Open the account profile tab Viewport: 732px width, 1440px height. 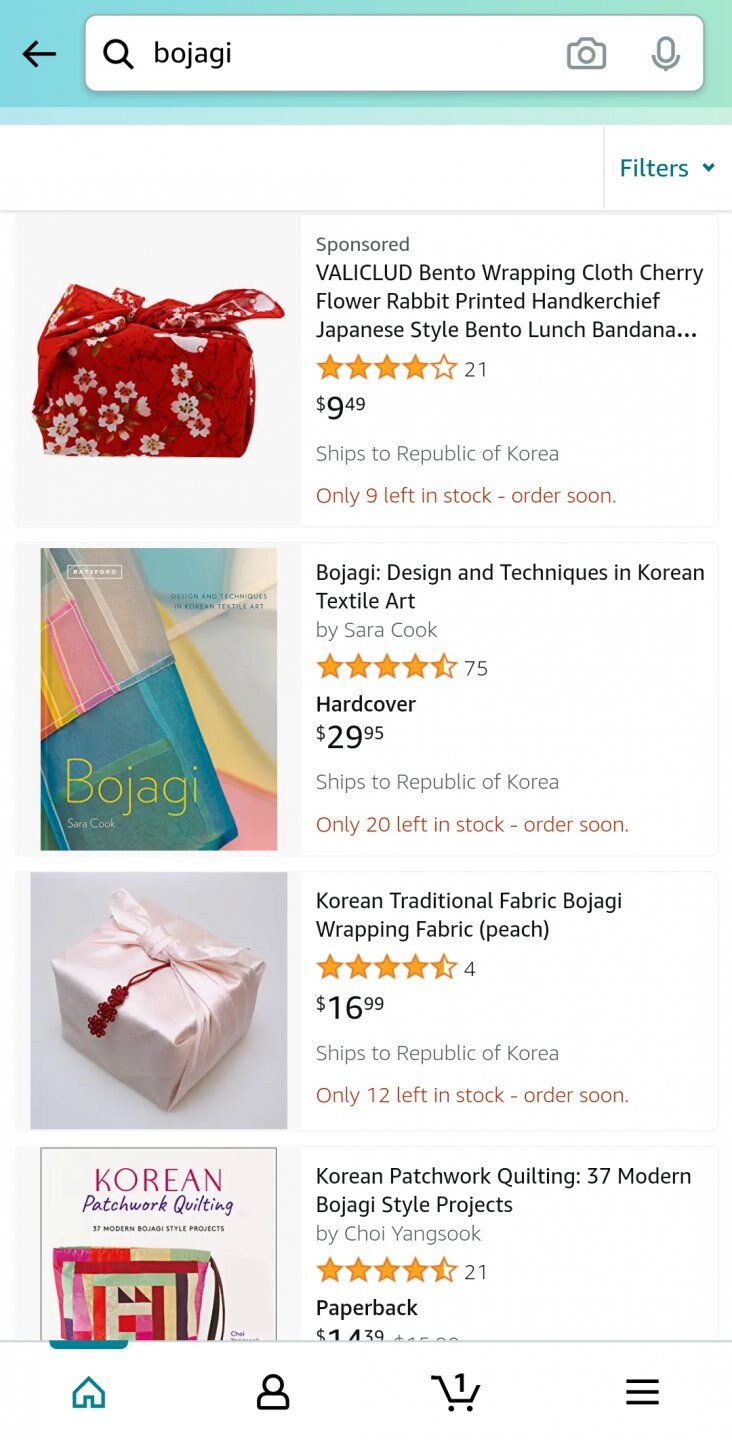click(x=273, y=1392)
